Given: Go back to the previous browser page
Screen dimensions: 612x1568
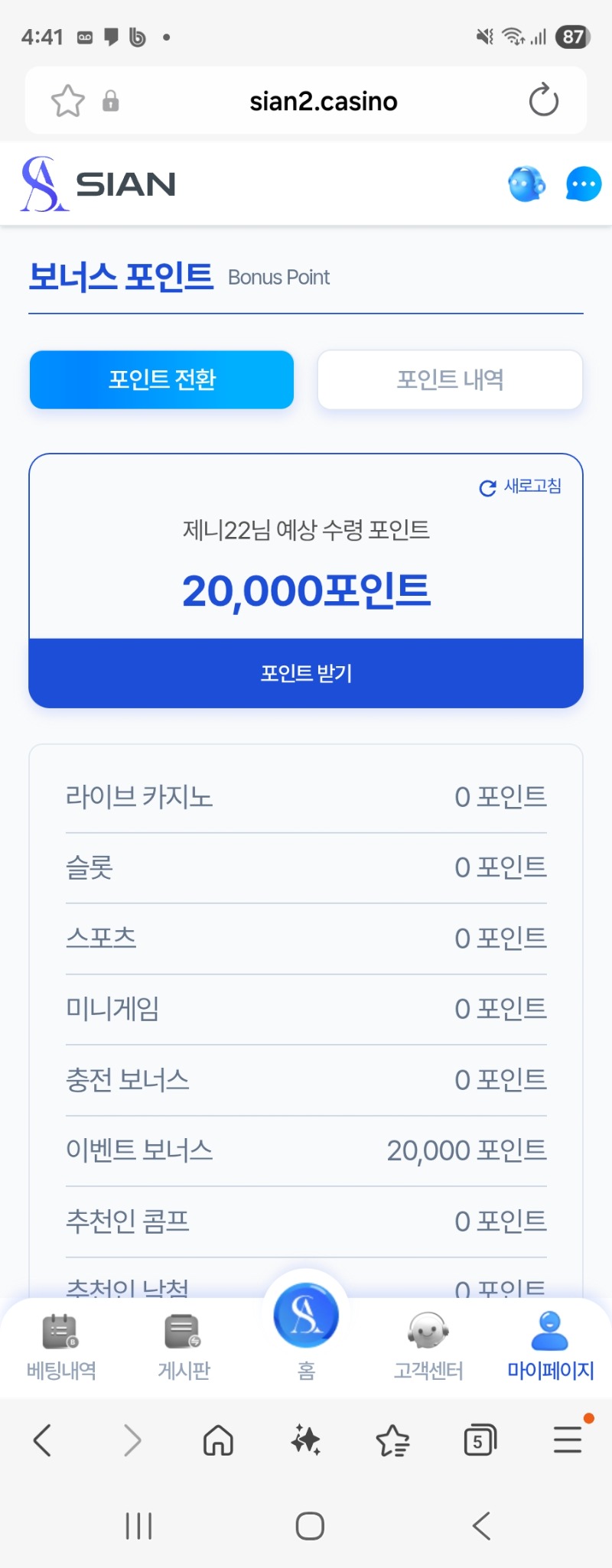Looking at the screenshot, I should 43,1441.
